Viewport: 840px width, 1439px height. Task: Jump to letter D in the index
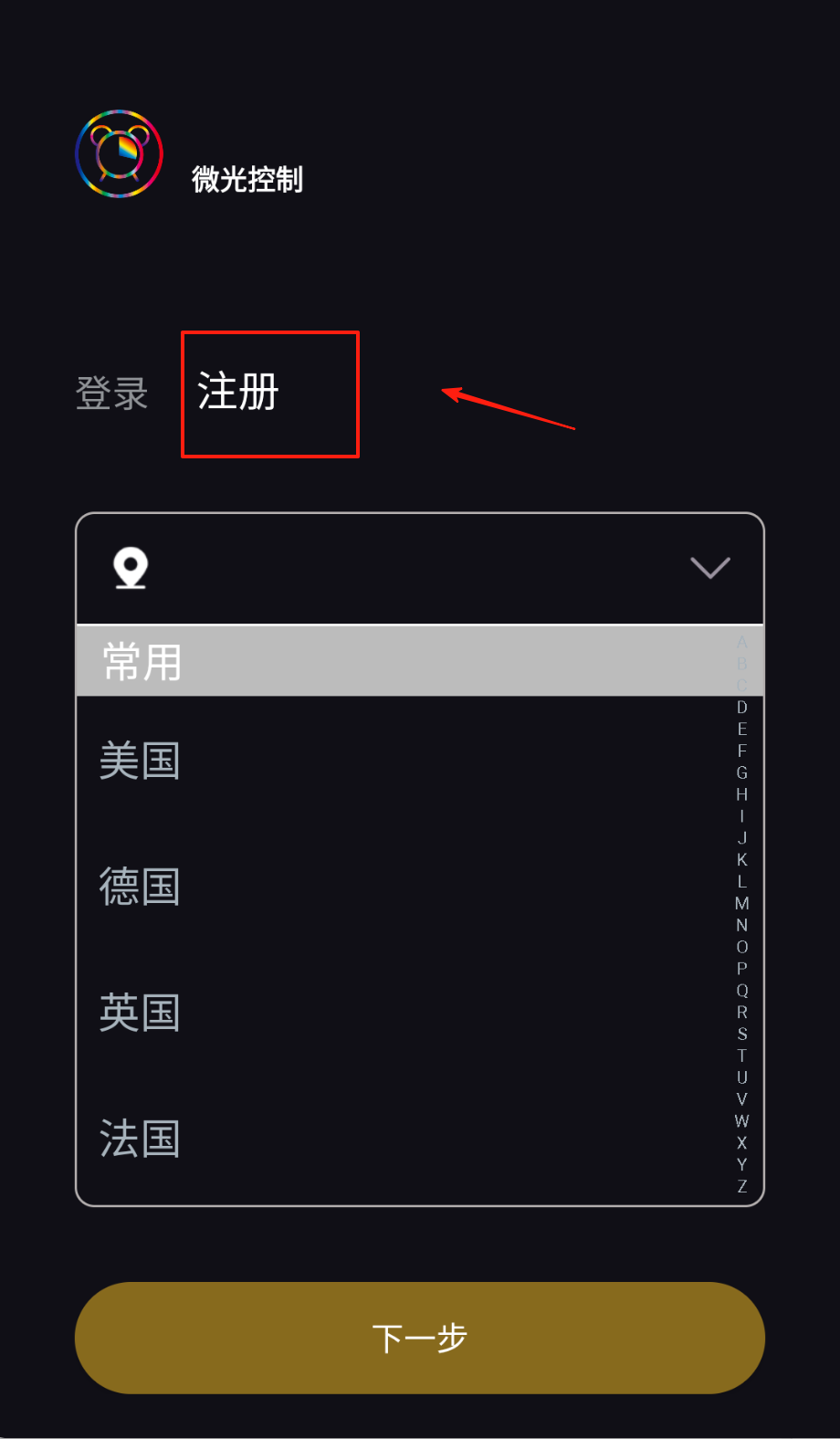(741, 707)
